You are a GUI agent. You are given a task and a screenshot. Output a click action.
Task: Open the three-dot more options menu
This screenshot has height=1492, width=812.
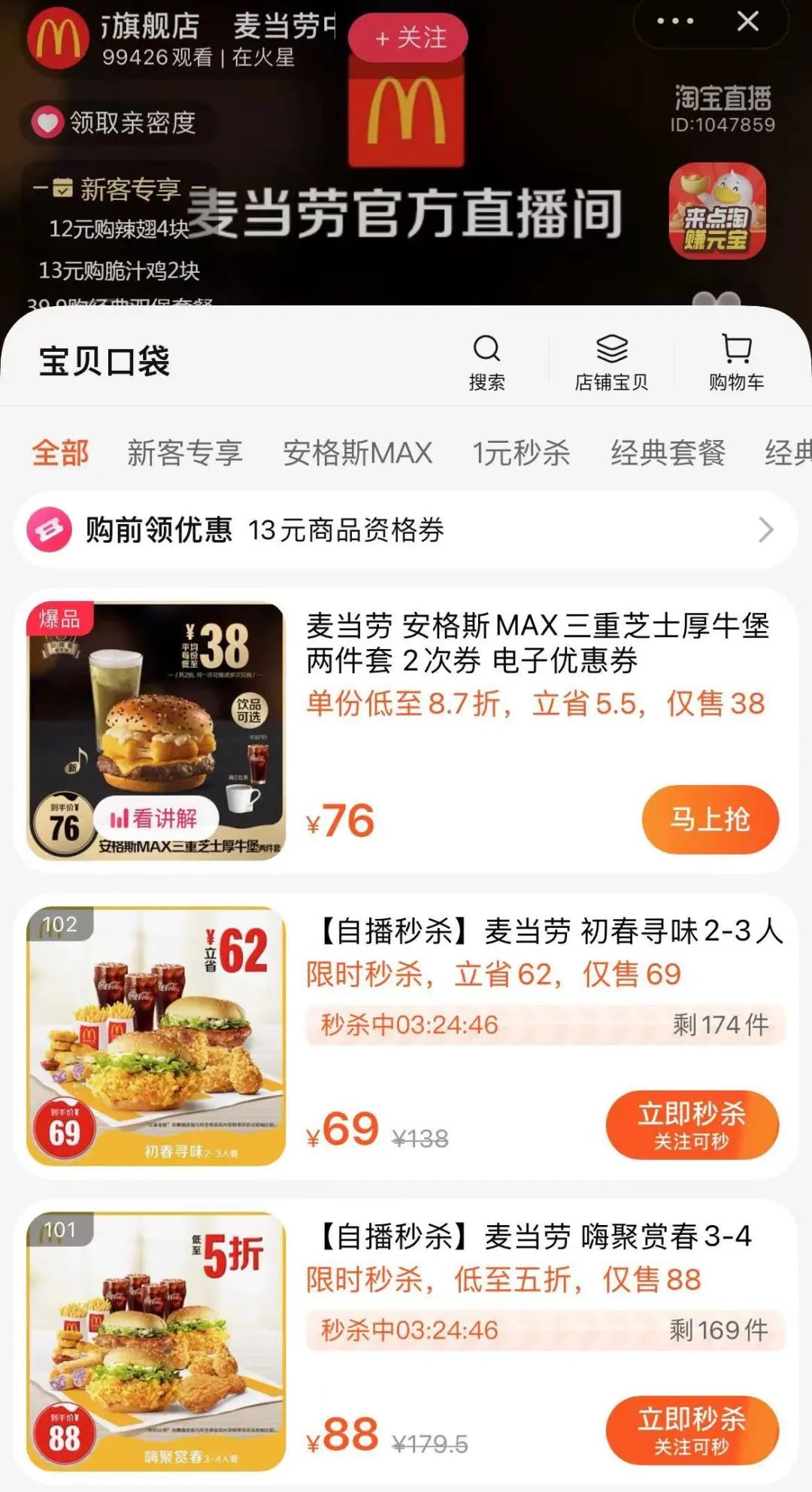coord(674,22)
